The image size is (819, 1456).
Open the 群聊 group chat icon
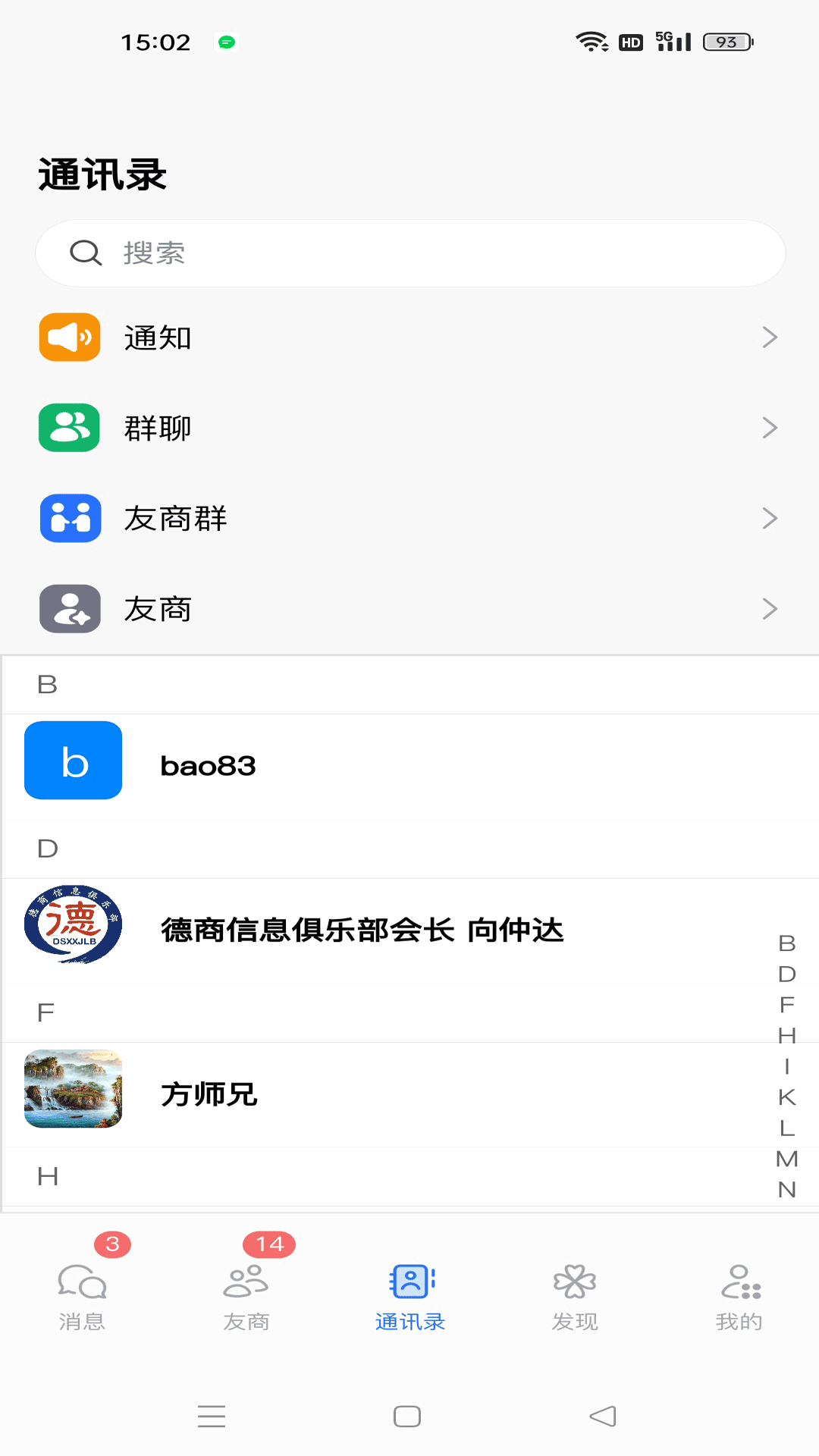tap(69, 428)
